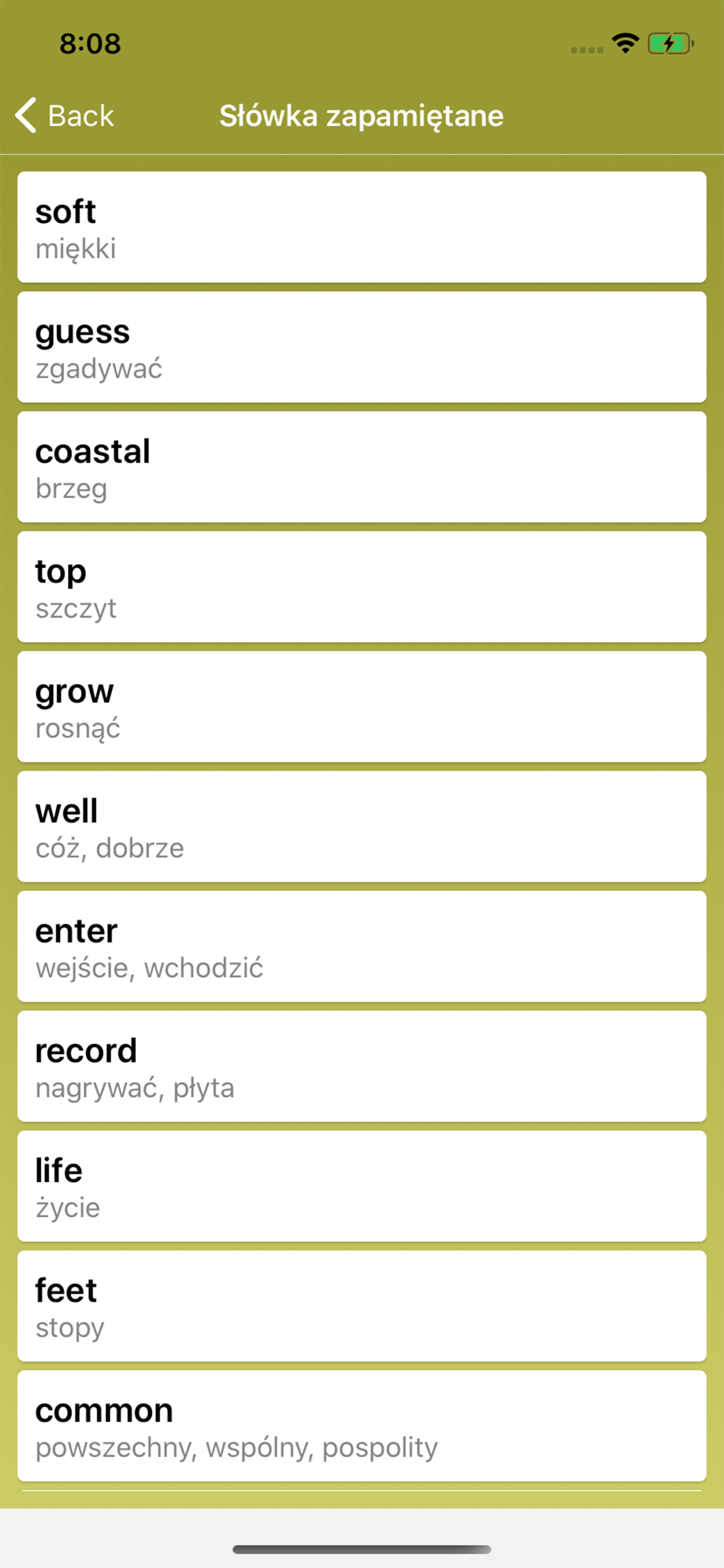Open the word 'feet'
This screenshot has height=1568, width=724.
point(362,1306)
